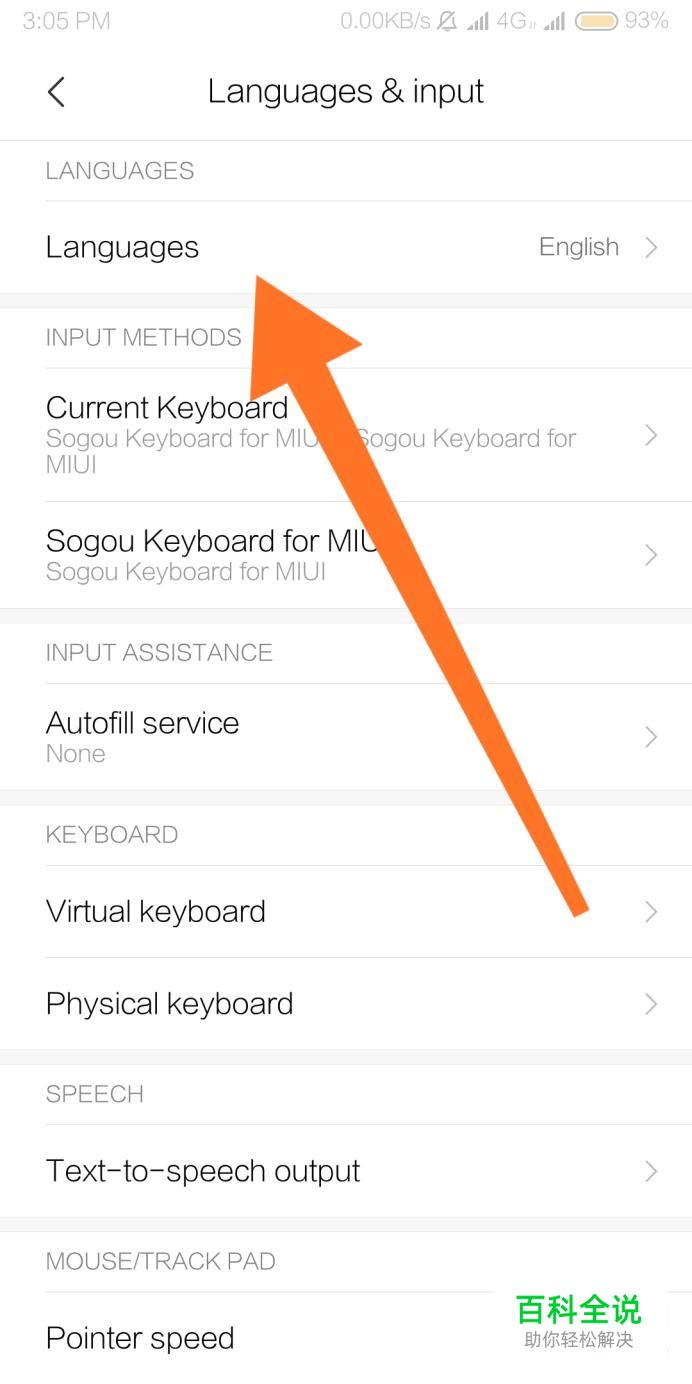Open Text-to-speech output

346,1171
